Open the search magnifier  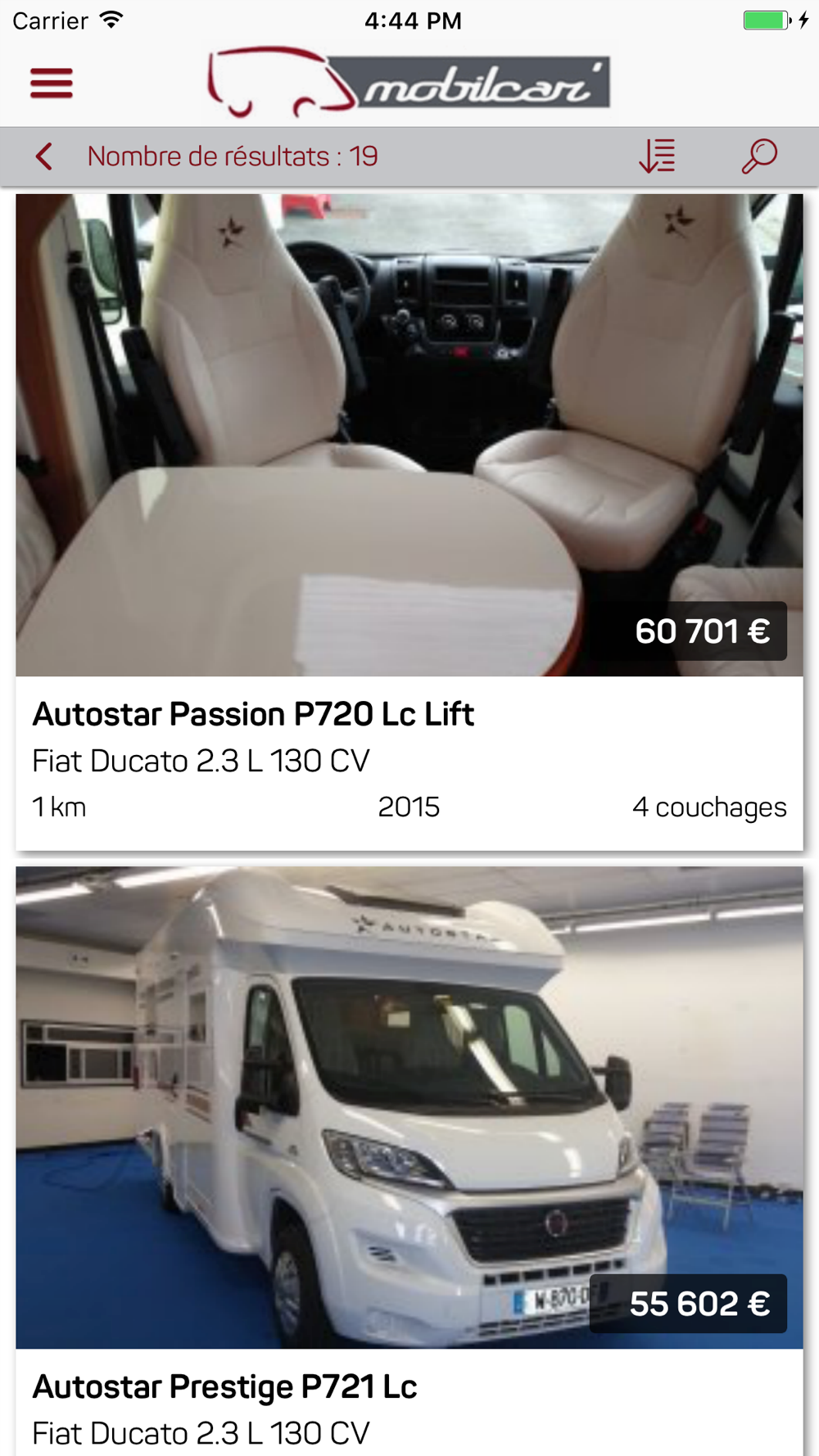tap(759, 156)
